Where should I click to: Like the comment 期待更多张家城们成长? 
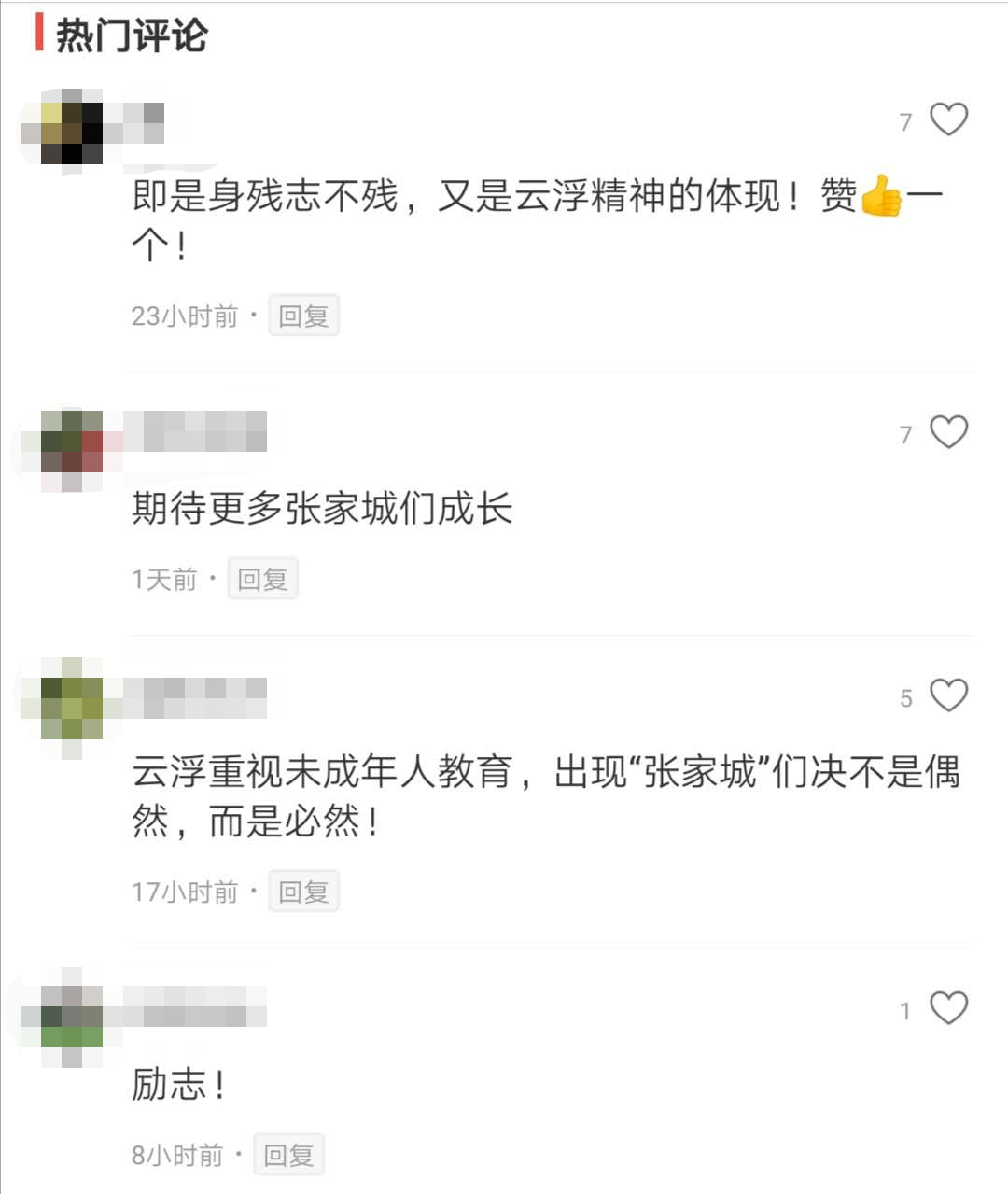pyautogui.click(x=948, y=432)
